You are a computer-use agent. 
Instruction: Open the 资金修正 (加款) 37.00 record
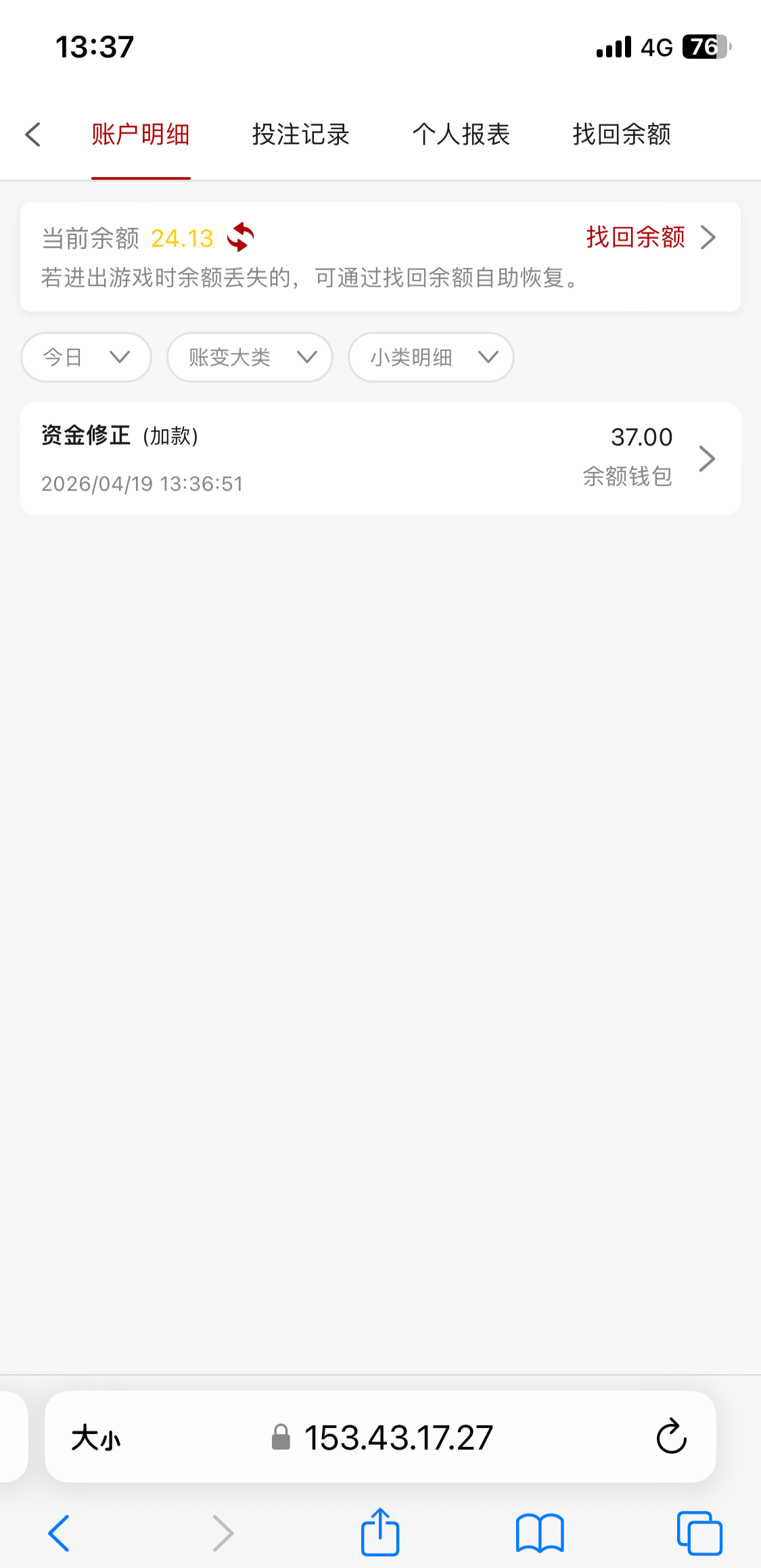point(380,458)
